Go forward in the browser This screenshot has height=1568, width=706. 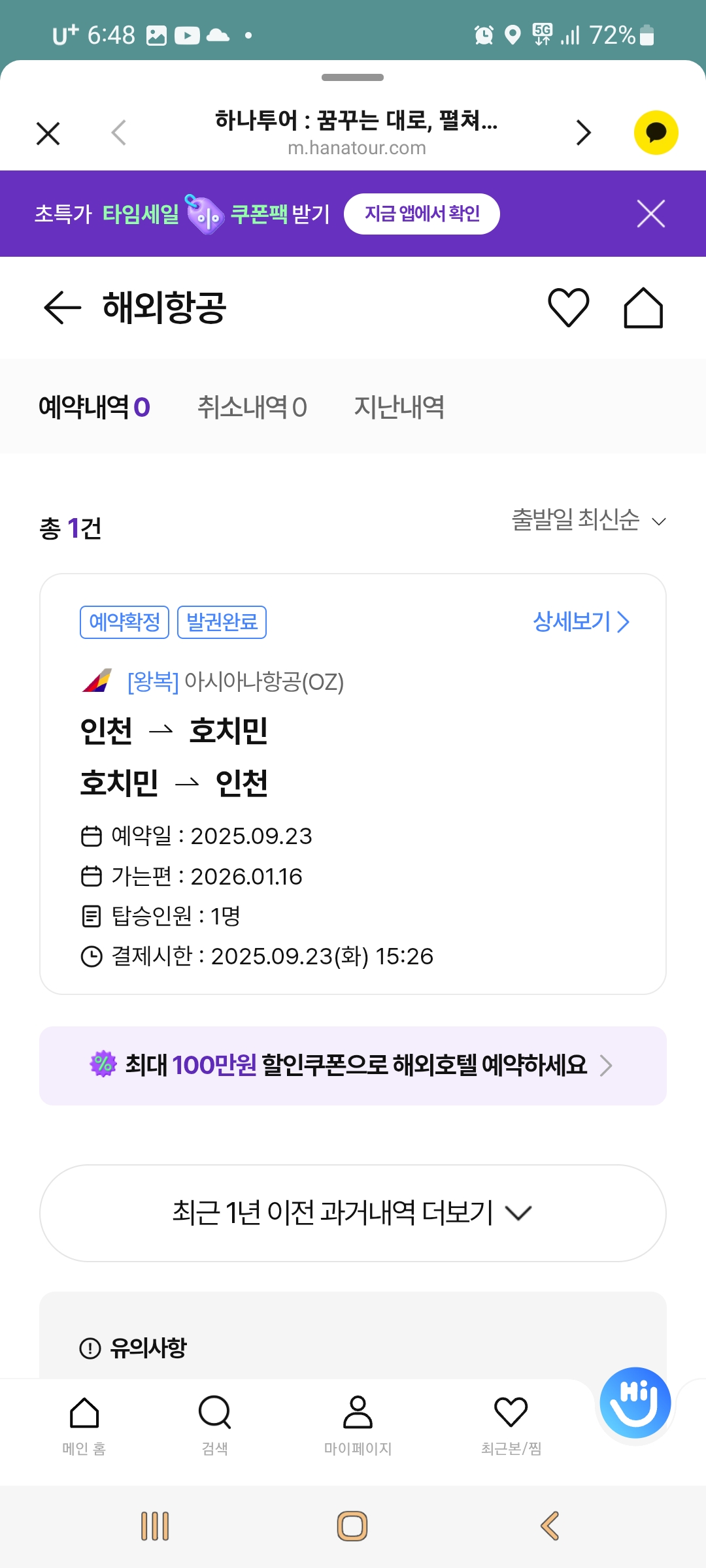583,133
